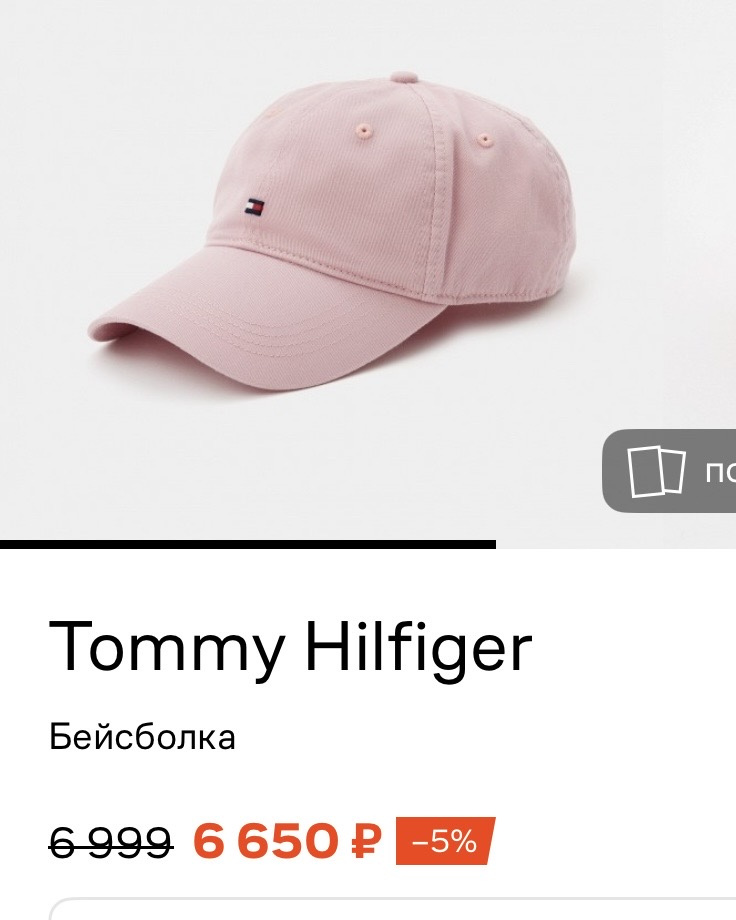Open the brand page via "Tommy Hilfiger" link
This screenshot has height=920, width=736.
coord(292,646)
